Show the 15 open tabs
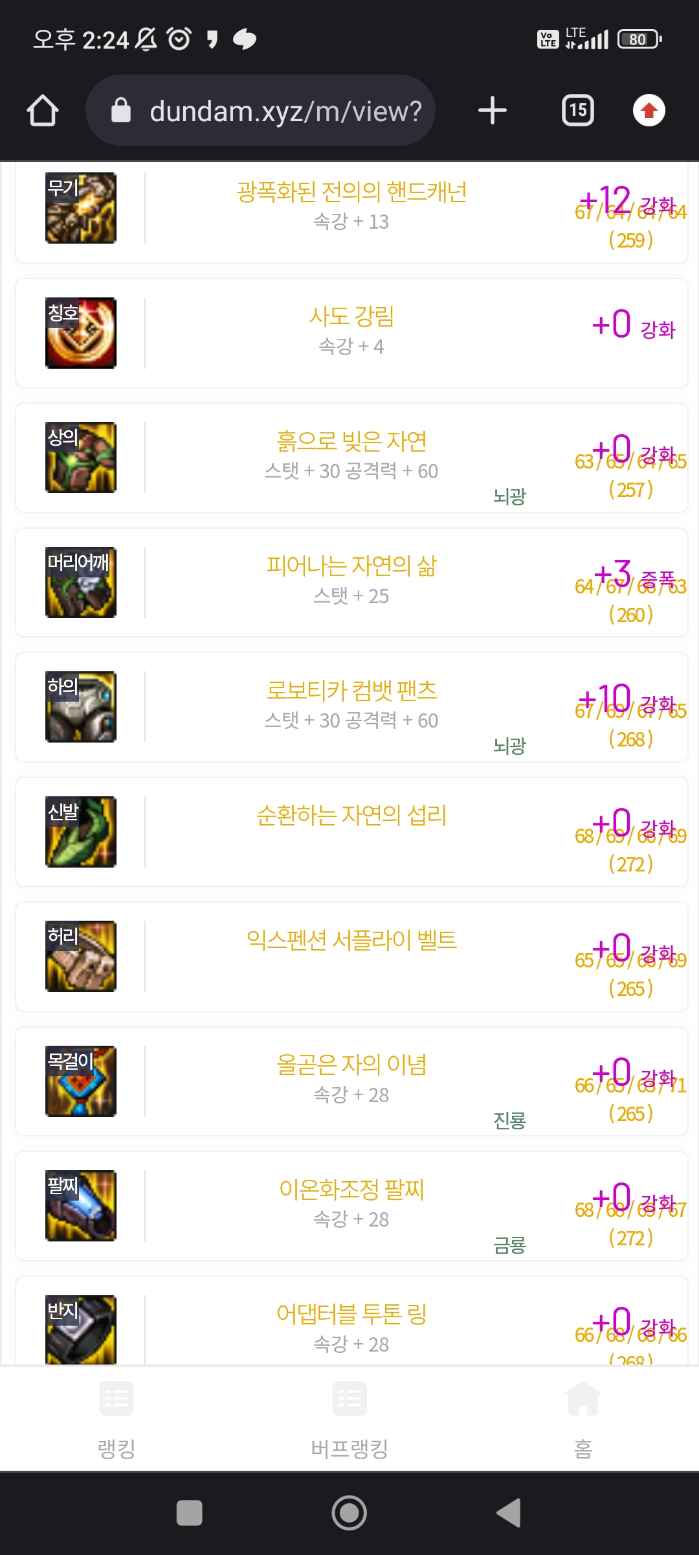Viewport: 699px width, 1555px height. (577, 111)
